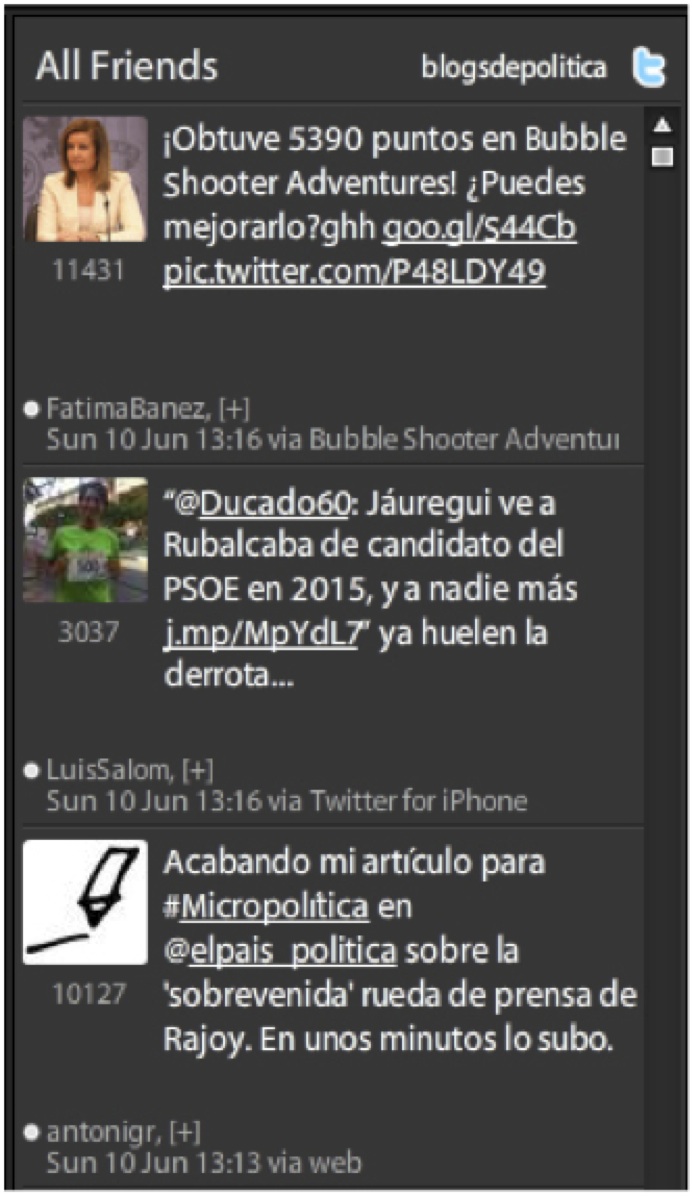692x1196 pixels.
Task: Expand the [+] next to antonigr
Action: click(186, 1132)
